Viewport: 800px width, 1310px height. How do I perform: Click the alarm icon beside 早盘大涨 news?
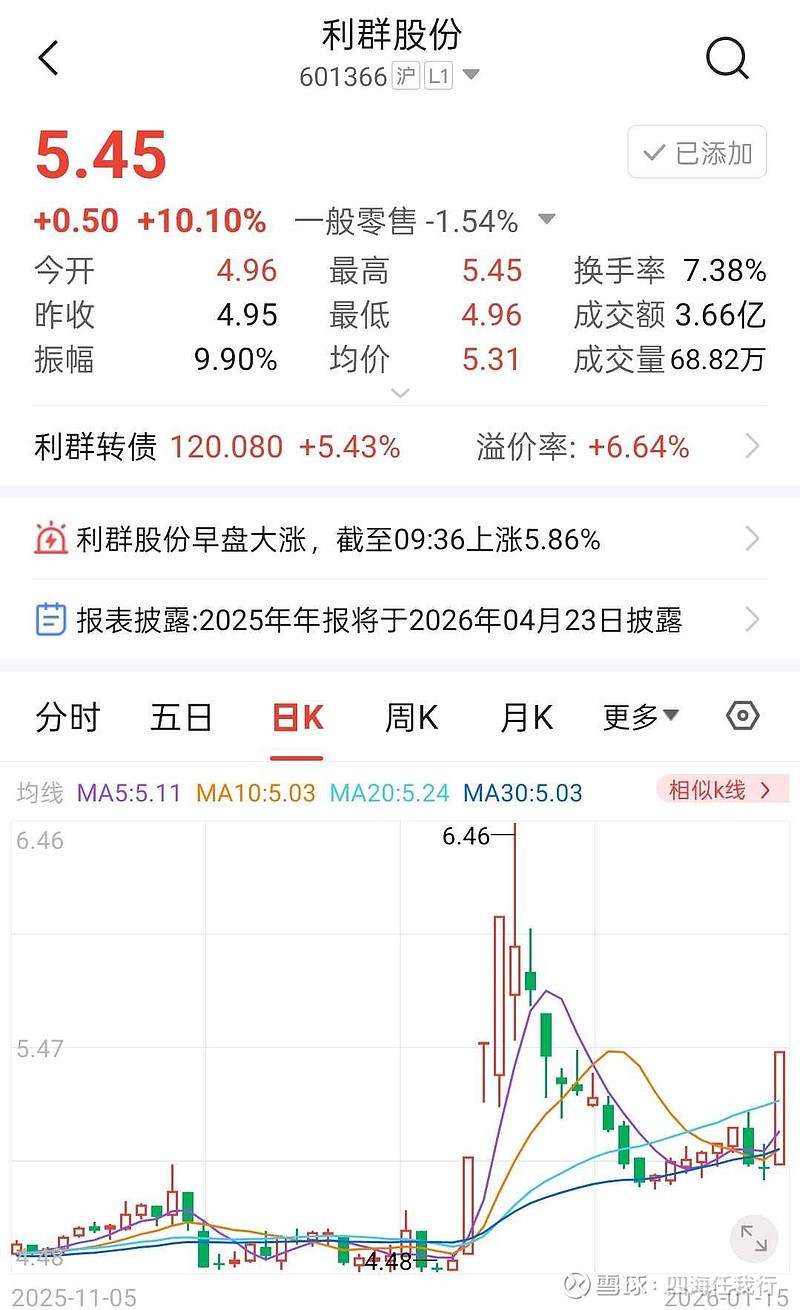(49, 539)
